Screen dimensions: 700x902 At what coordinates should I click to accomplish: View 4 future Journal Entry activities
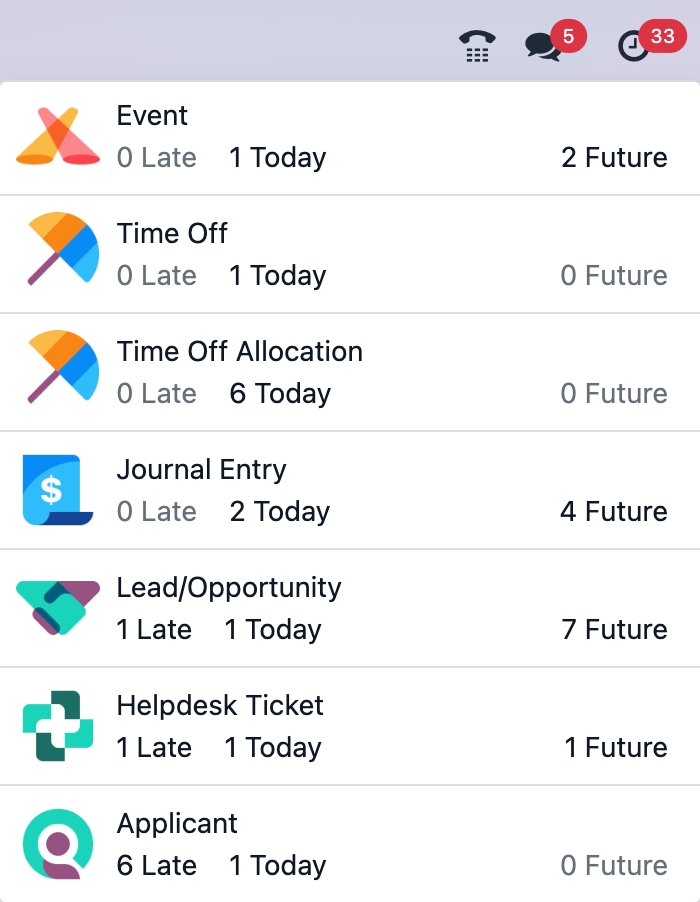(613, 512)
